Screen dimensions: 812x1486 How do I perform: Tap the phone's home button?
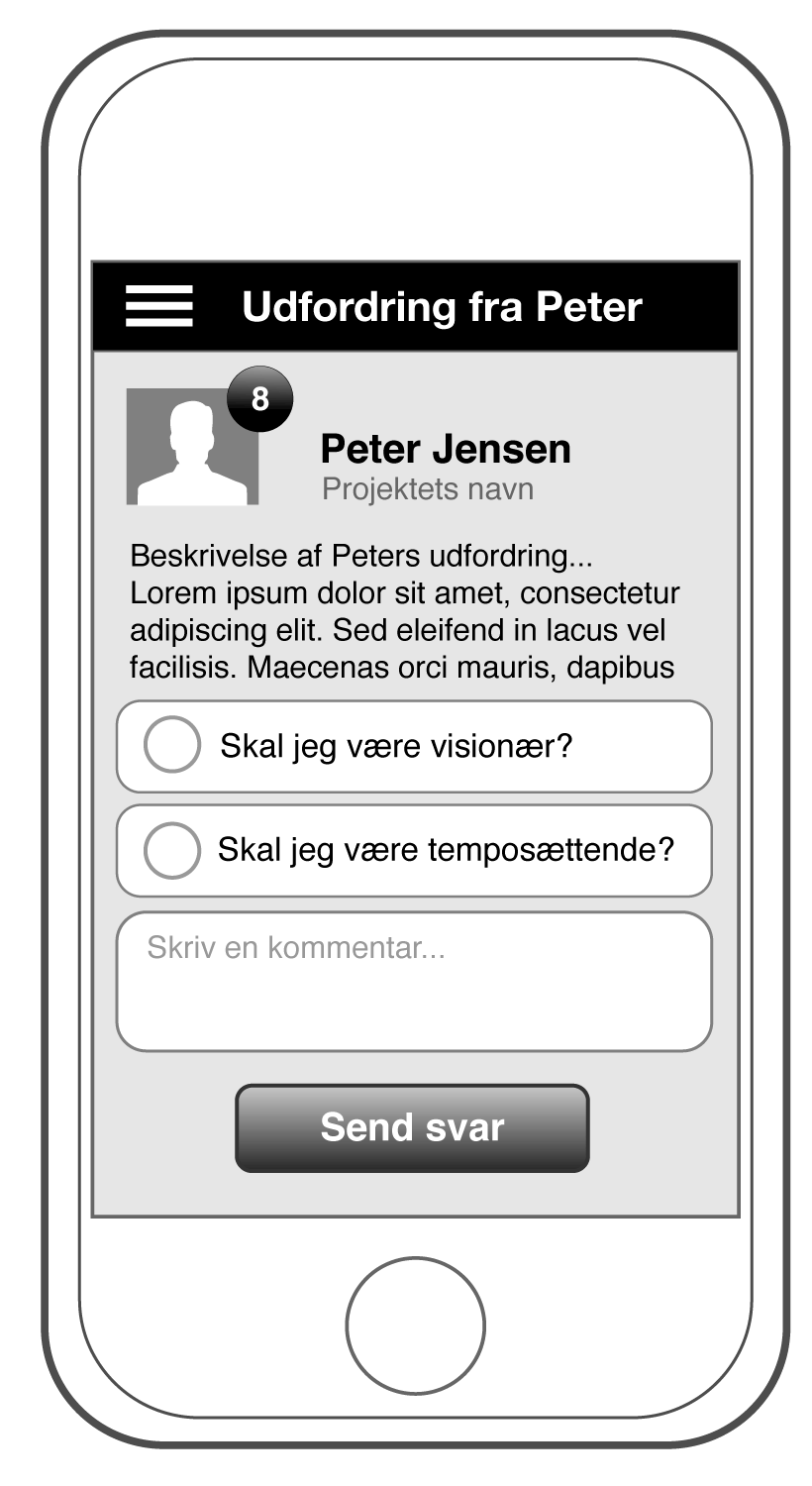point(415,1326)
